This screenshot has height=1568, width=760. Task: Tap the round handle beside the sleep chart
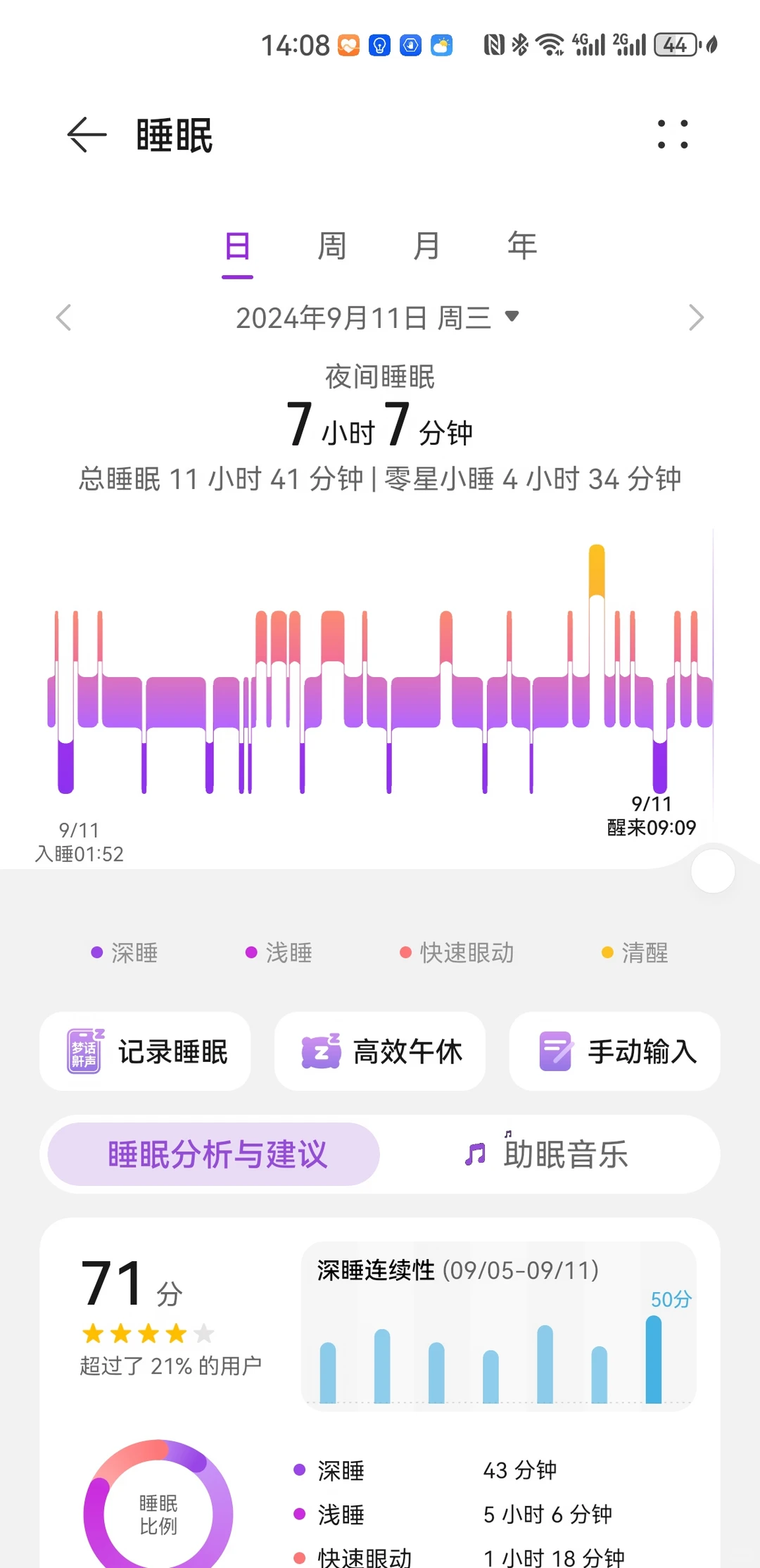tap(713, 871)
